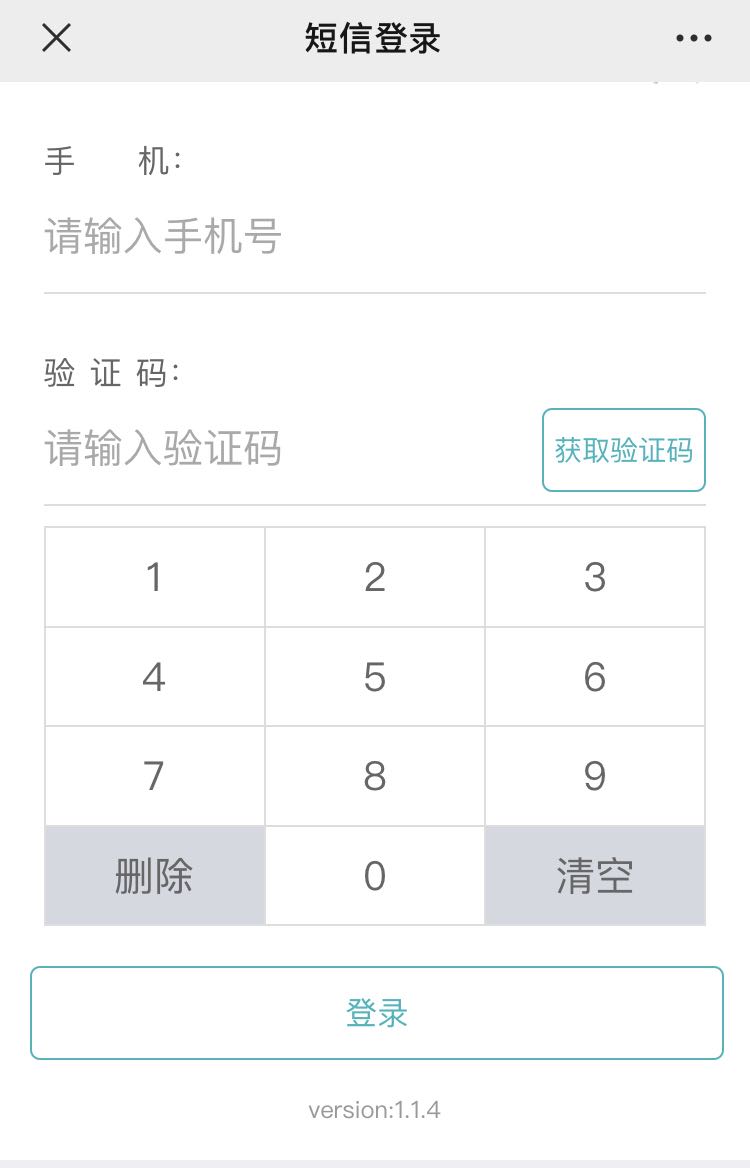The height and width of the screenshot is (1168, 750).
Task: Tap 删除 to delete the last digit
Action: pos(154,876)
